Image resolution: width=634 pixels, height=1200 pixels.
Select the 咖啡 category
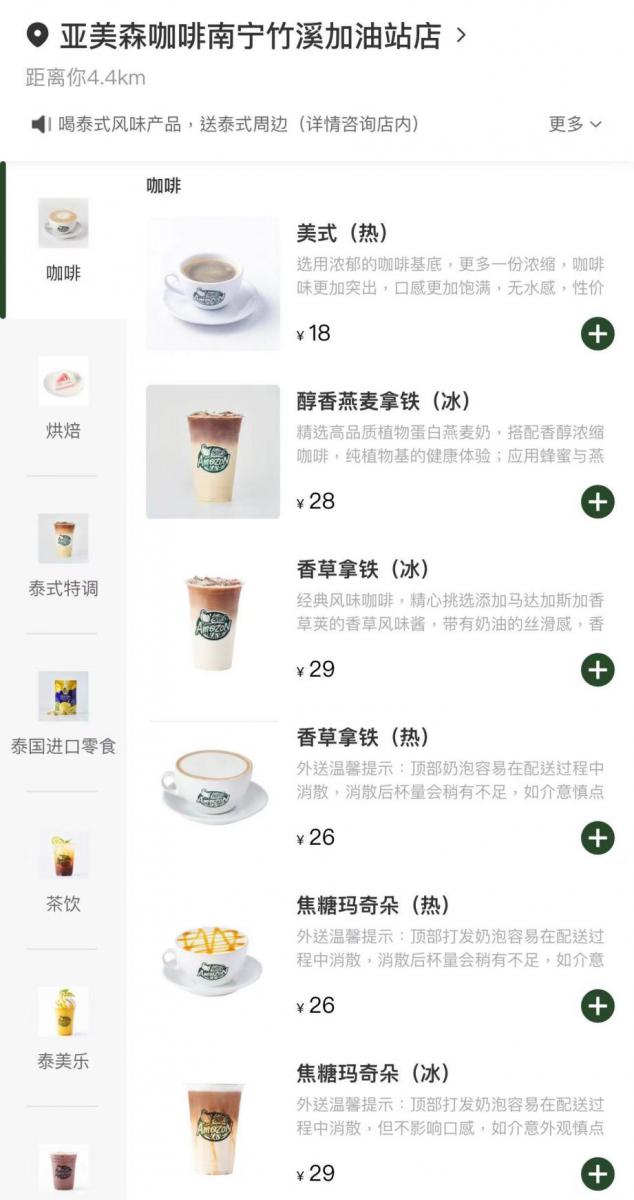(x=63, y=240)
